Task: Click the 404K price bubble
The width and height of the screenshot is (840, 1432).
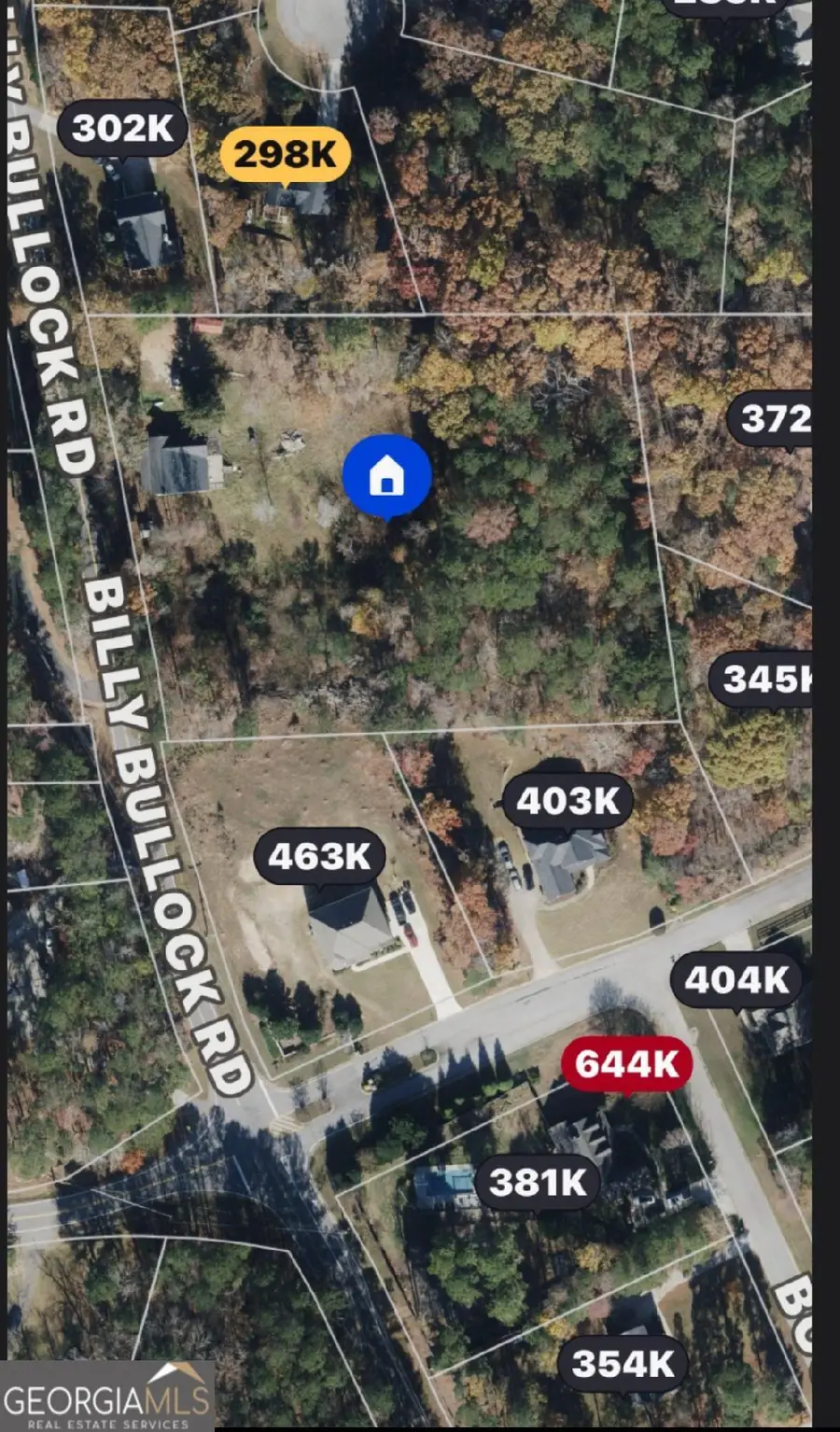Action: (x=738, y=980)
